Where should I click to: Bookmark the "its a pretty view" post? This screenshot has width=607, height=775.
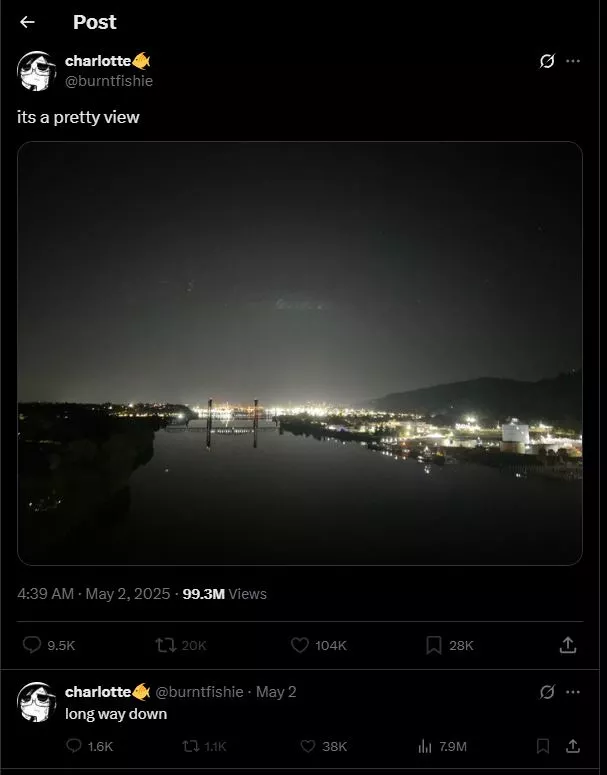[434, 645]
